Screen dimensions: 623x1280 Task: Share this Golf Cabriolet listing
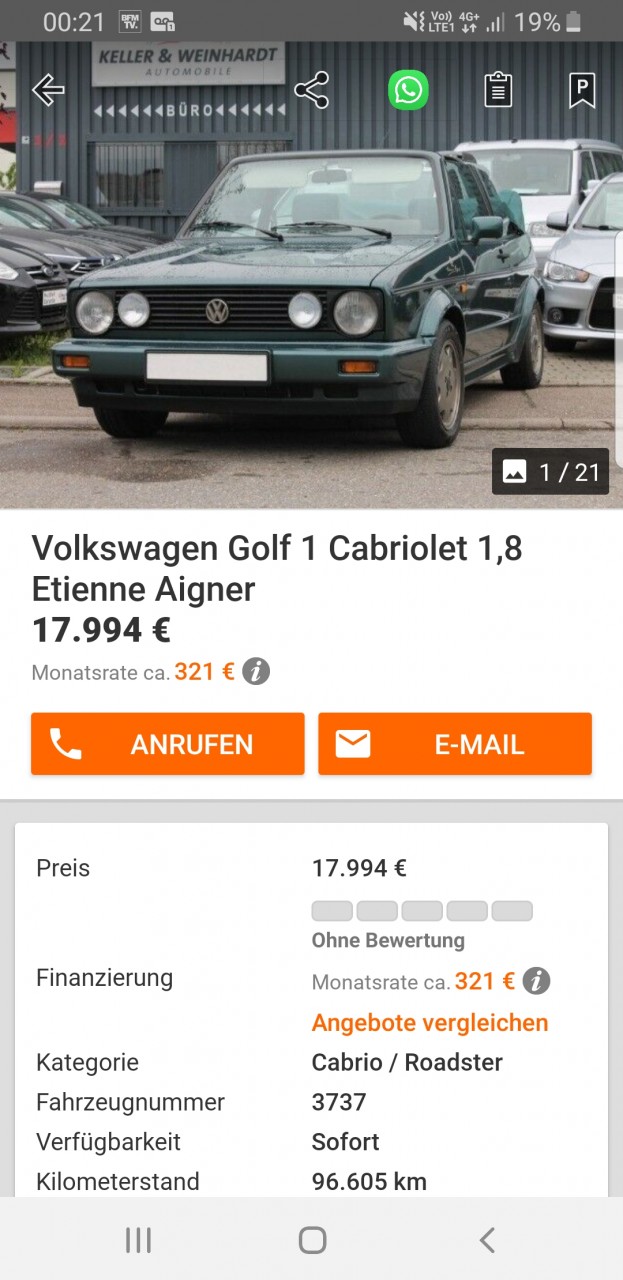pos(312,90)
